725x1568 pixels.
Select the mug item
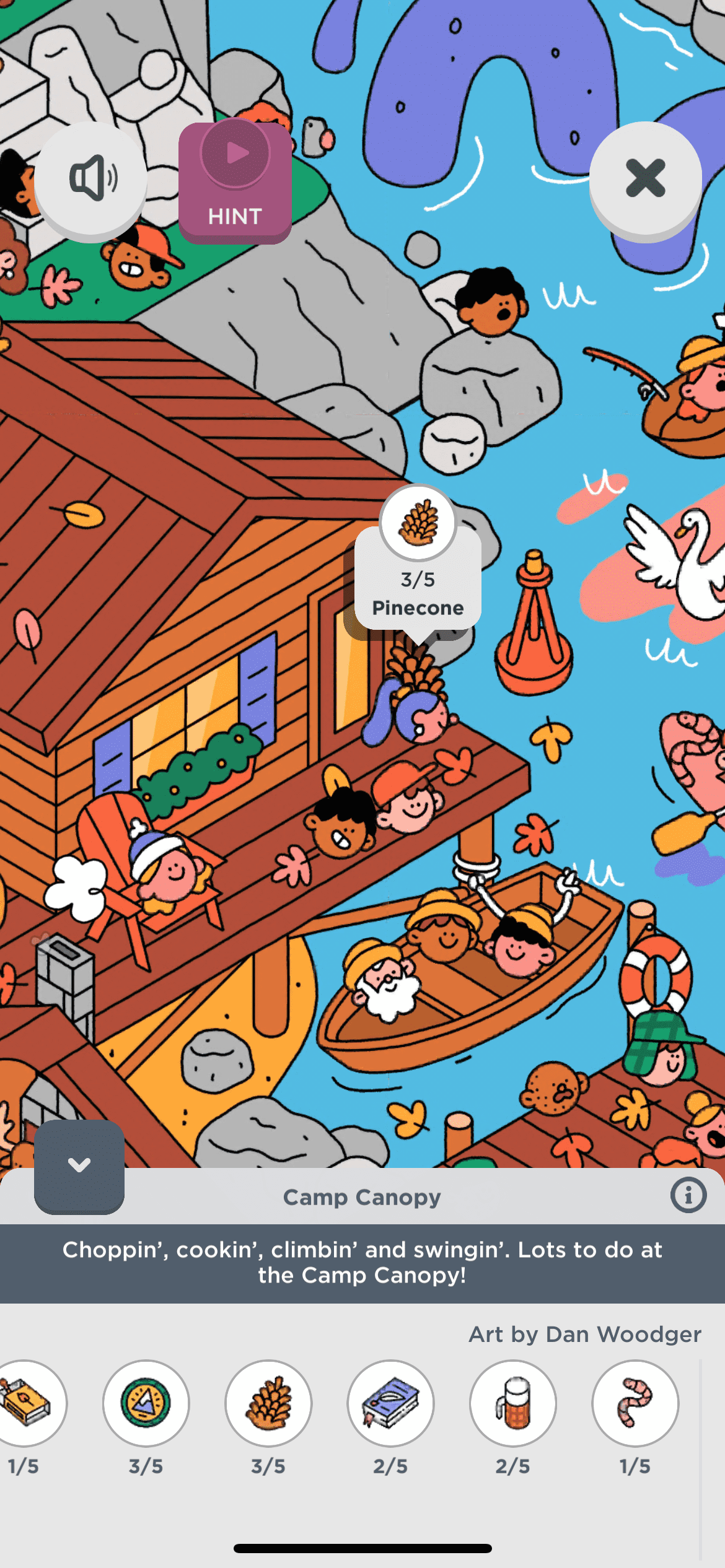(512, 1403)
